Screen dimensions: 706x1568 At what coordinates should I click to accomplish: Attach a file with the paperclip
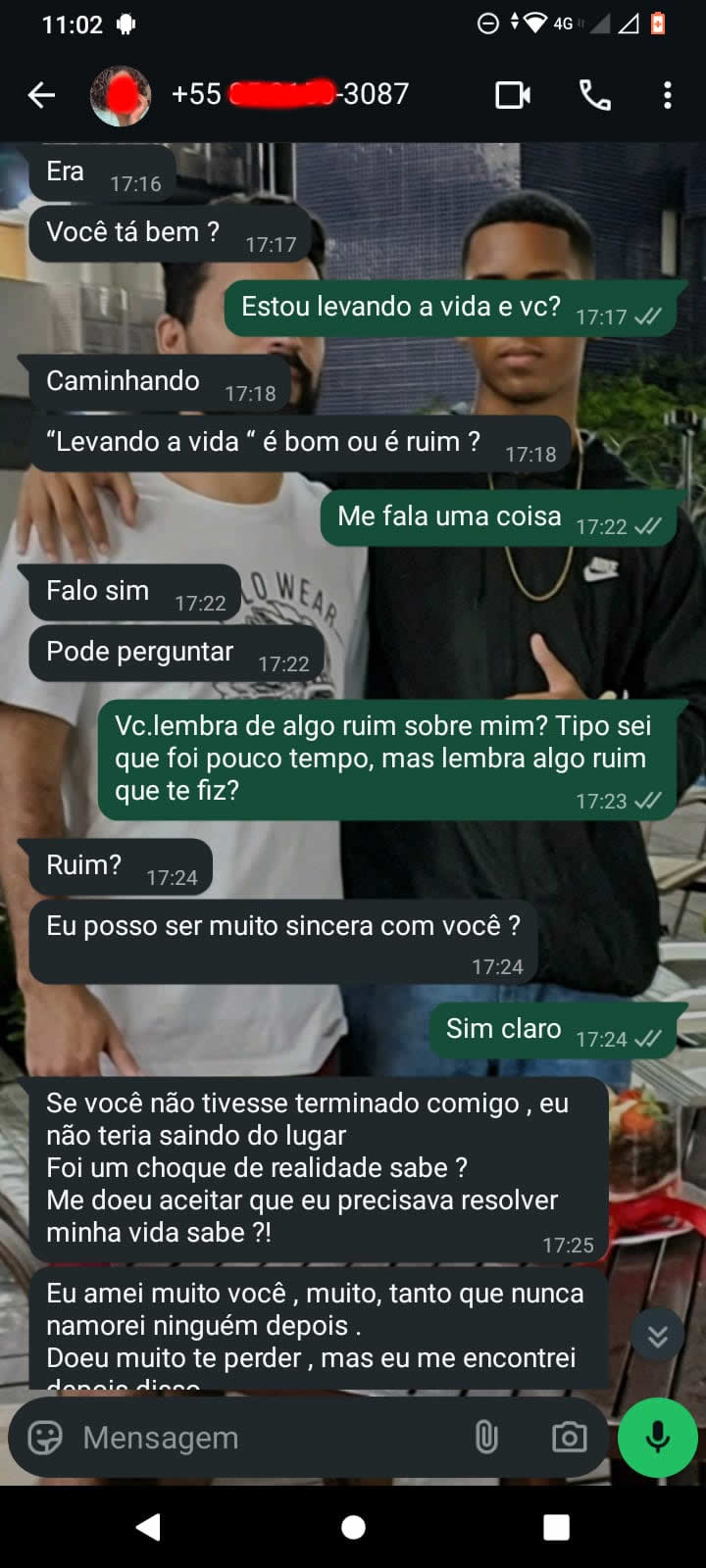486,1438
